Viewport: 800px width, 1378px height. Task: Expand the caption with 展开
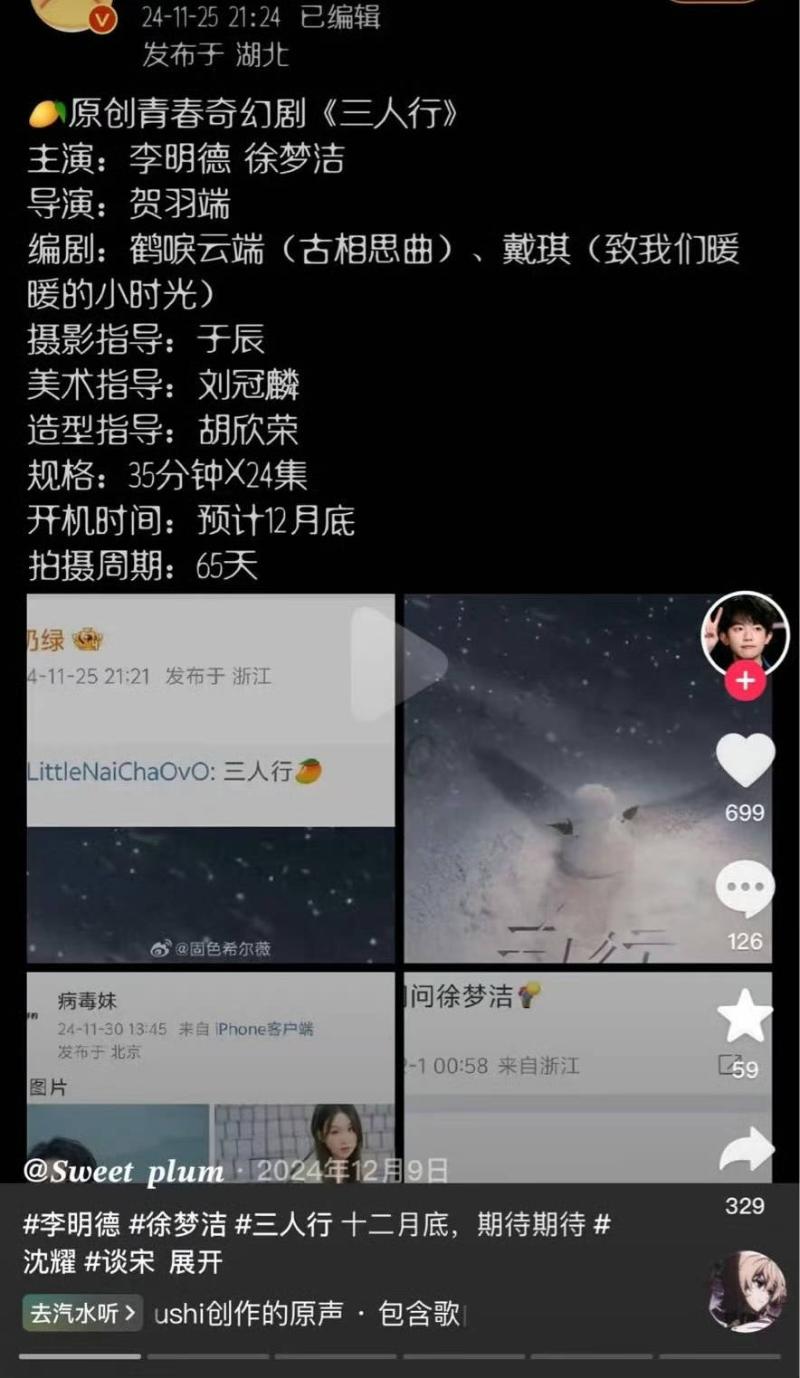[195, 1262]
